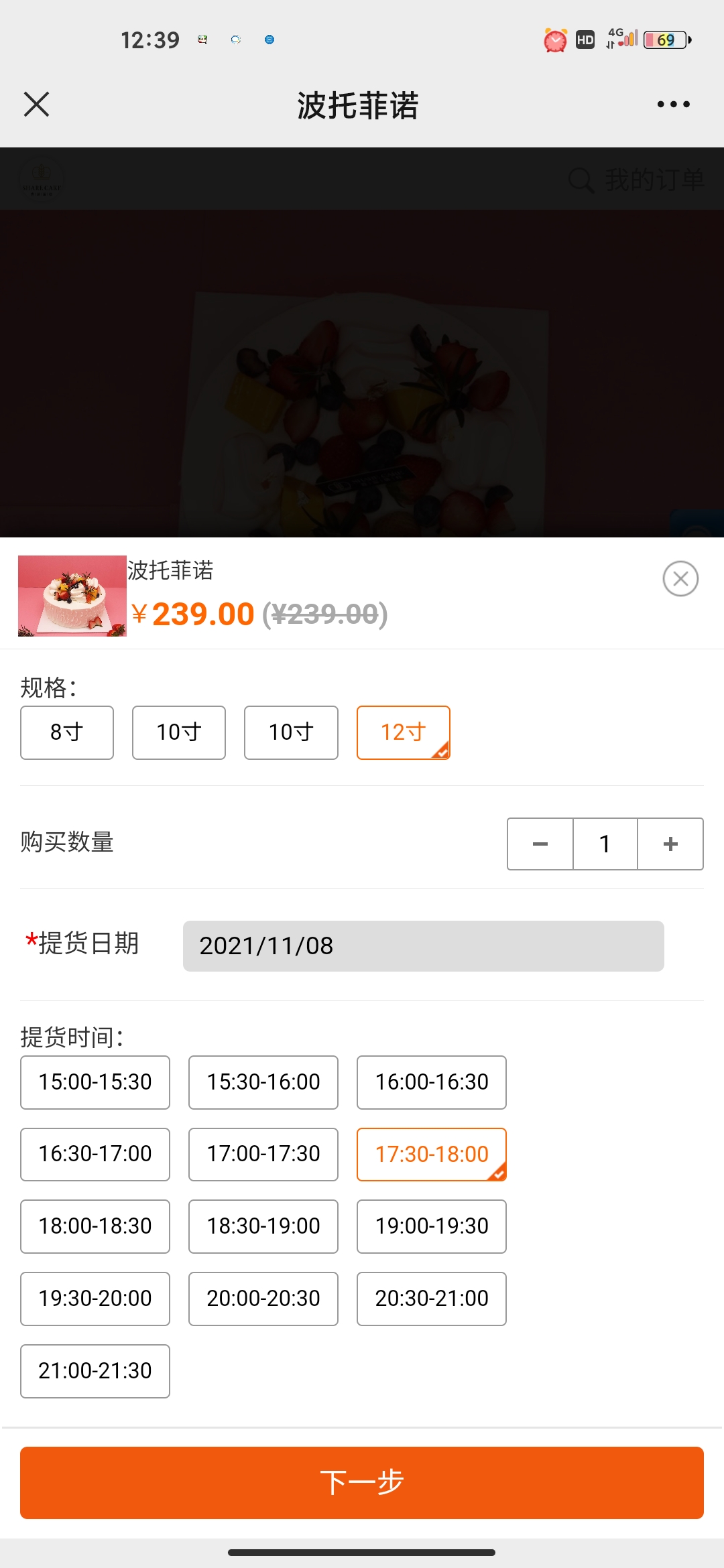Viewport: 724px width, 1568px height.
Task: Dismiss the product options sheet
Action: (x=680, y=578)
